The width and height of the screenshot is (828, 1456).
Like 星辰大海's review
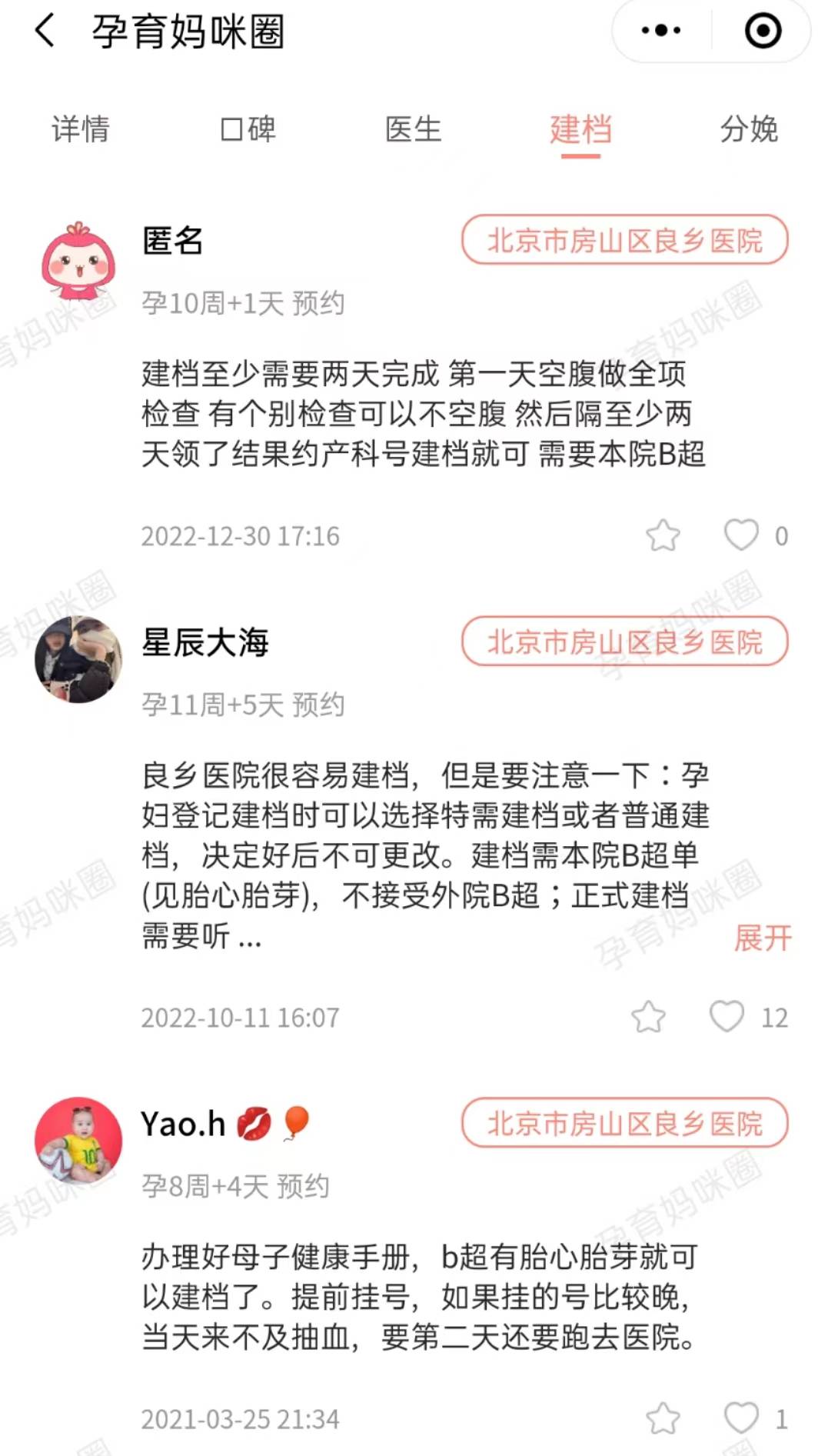[727, 1017]
